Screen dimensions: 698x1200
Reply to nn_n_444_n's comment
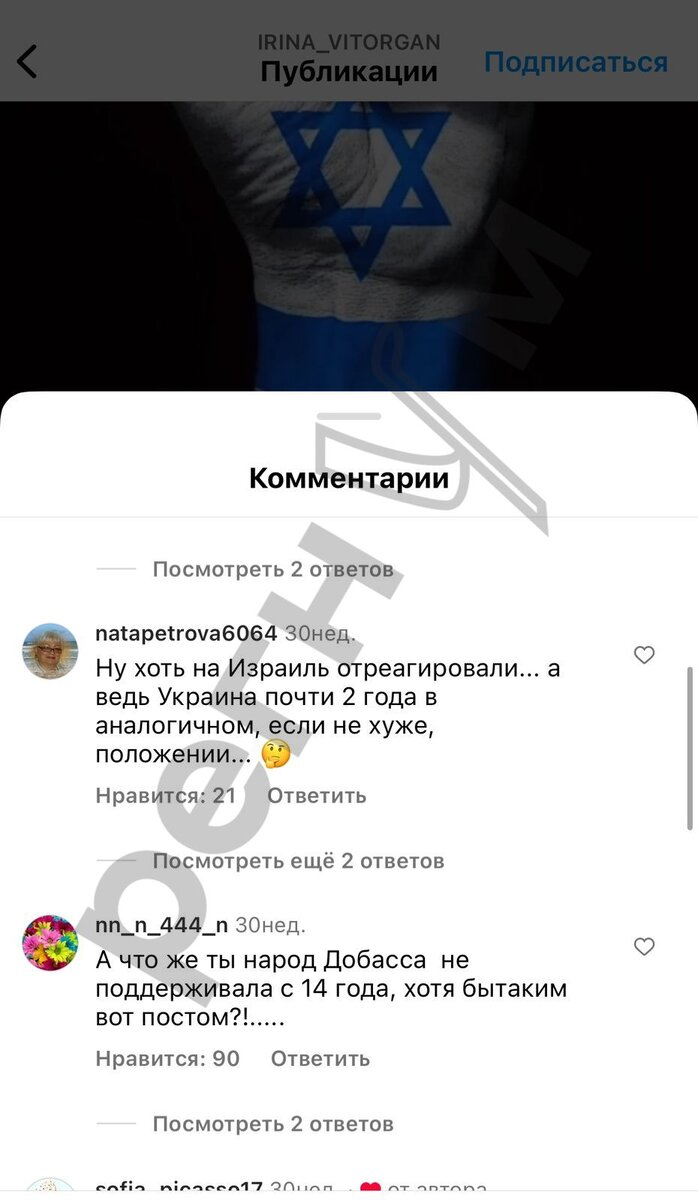pyautogui.click(x=320, y=1058)
